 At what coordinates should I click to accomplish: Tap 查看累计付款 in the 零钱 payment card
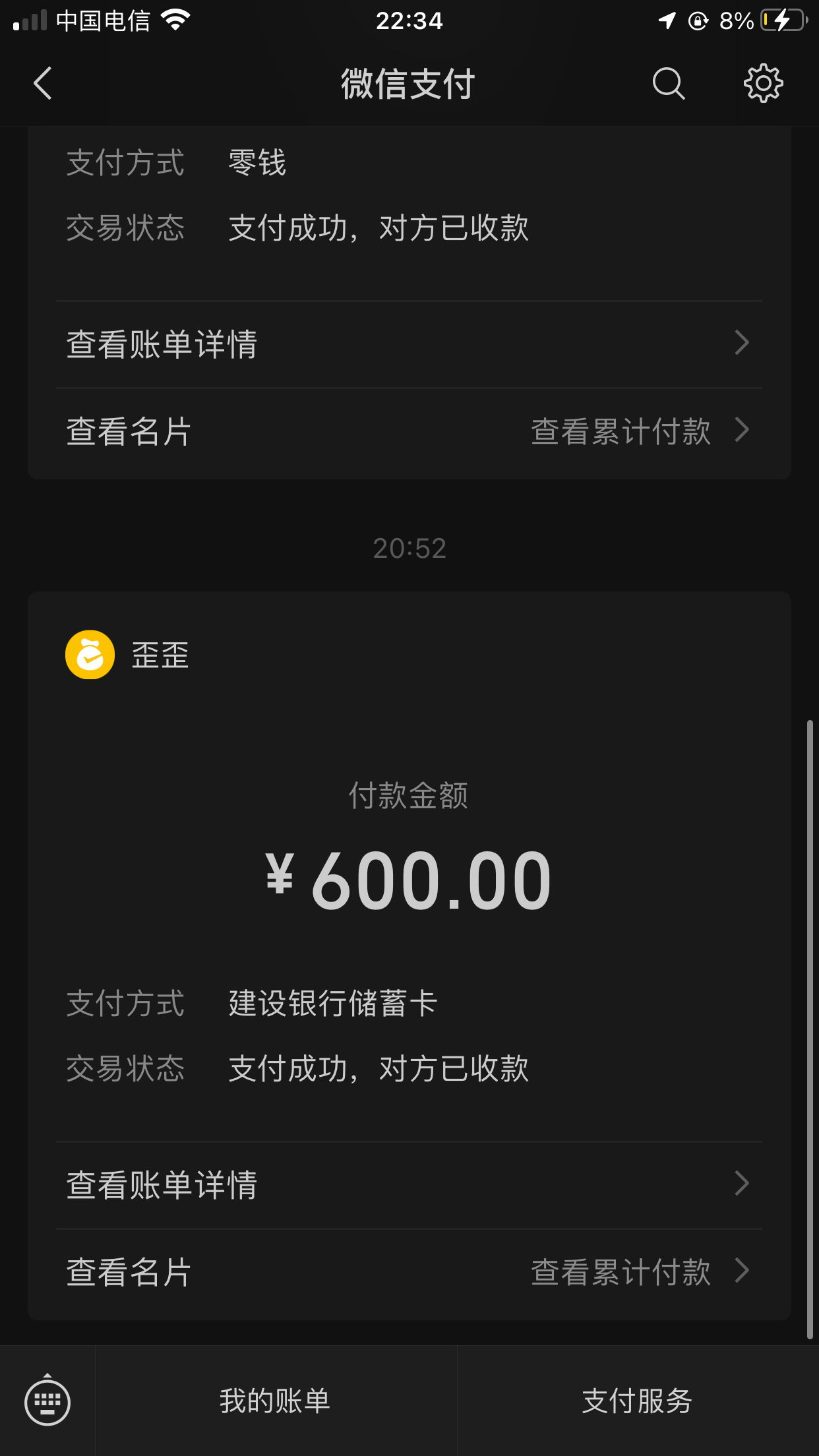click(638, 432)
